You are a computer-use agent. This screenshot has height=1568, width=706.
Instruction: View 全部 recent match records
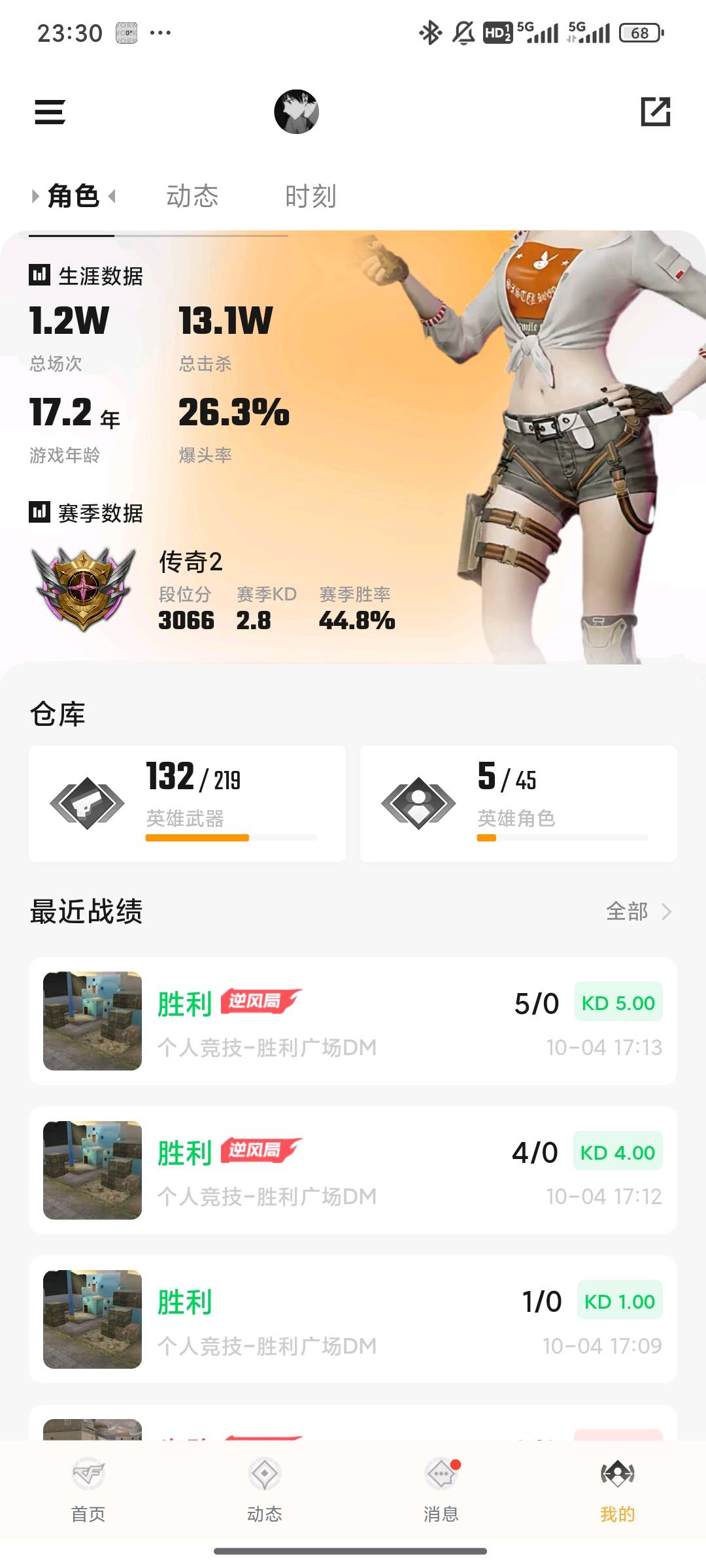(639, 911)
